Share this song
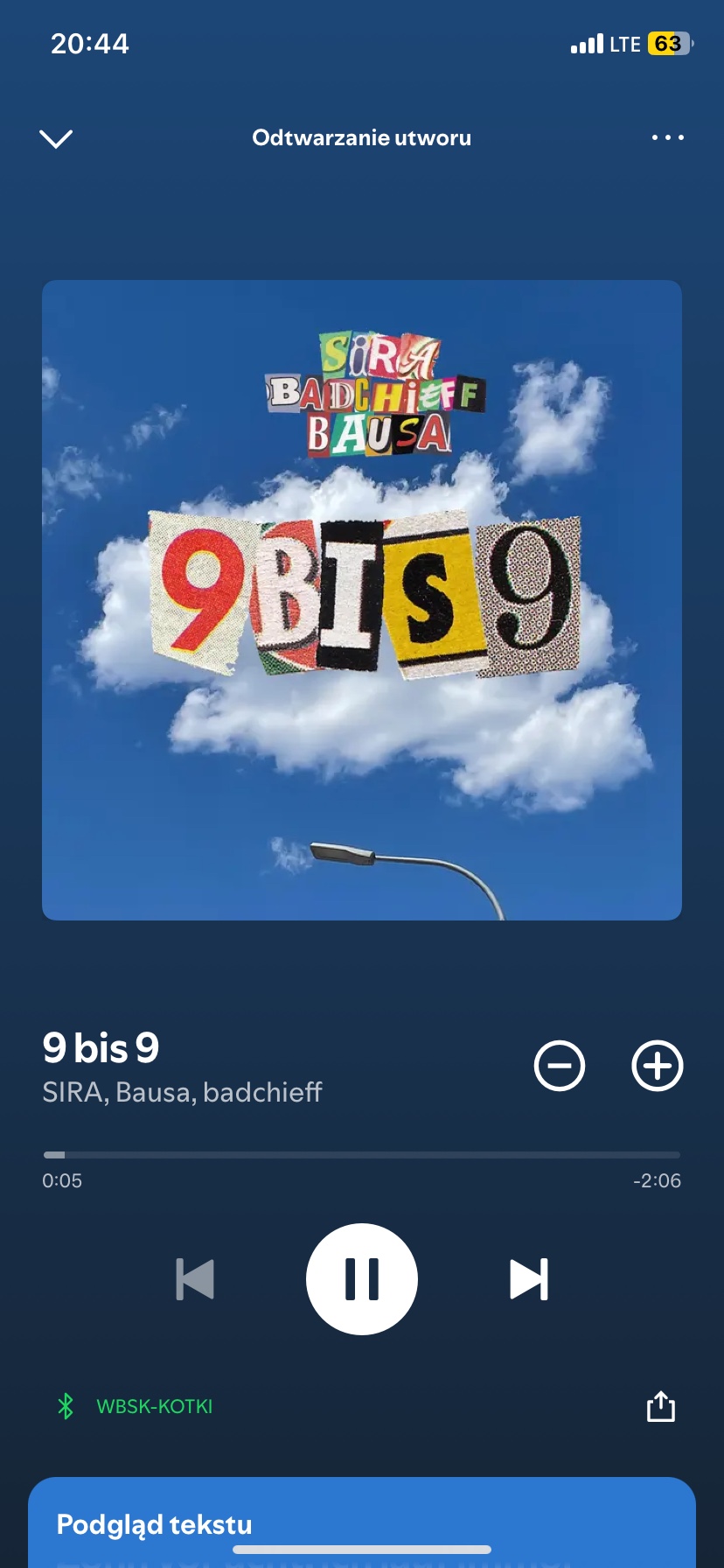This screenshot has width=724, height=1568. point(660,1406)
